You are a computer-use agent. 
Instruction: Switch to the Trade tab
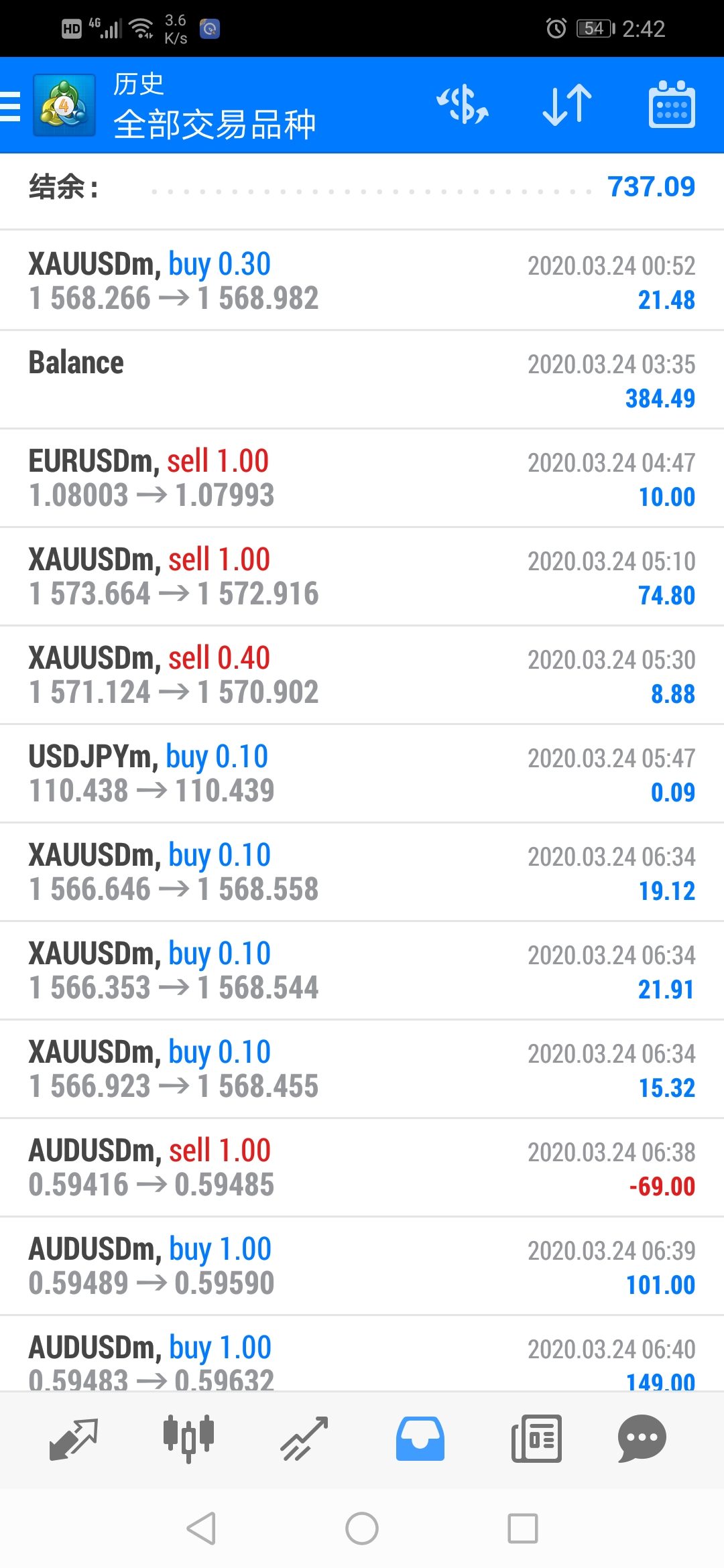304,1439
